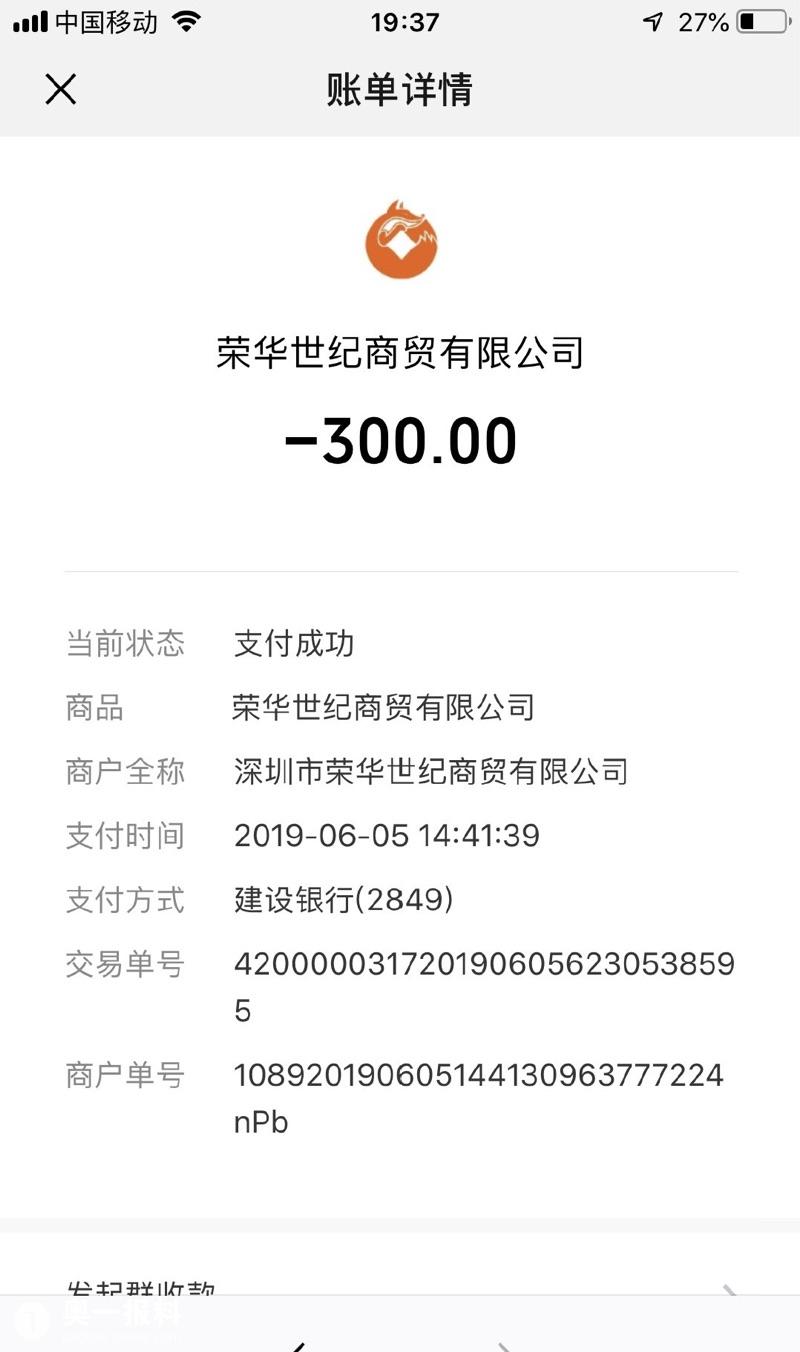Tap merchant name 荣华世纪商贸有限公司
The image size is (800, 1352).
tap(400, 353)
